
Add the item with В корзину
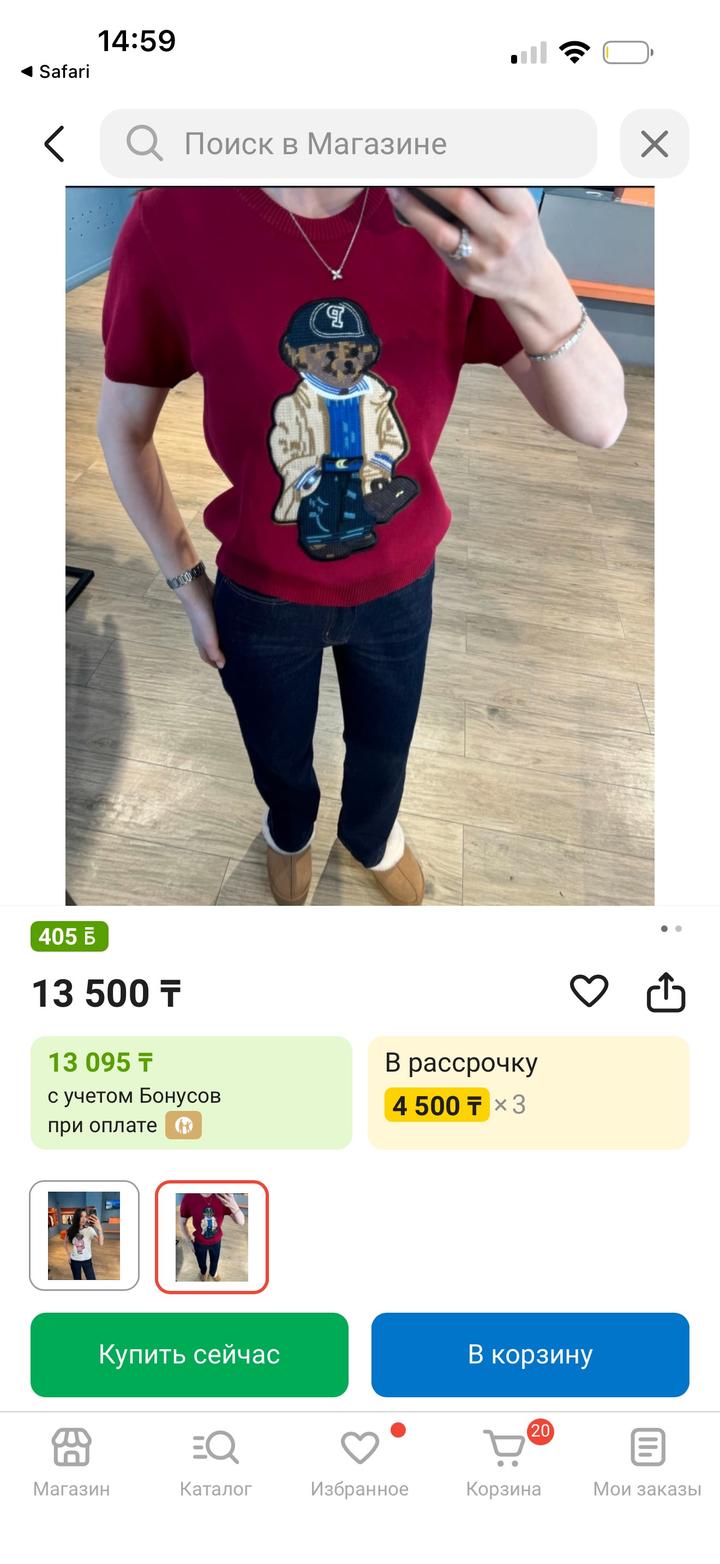(530, 1355)
